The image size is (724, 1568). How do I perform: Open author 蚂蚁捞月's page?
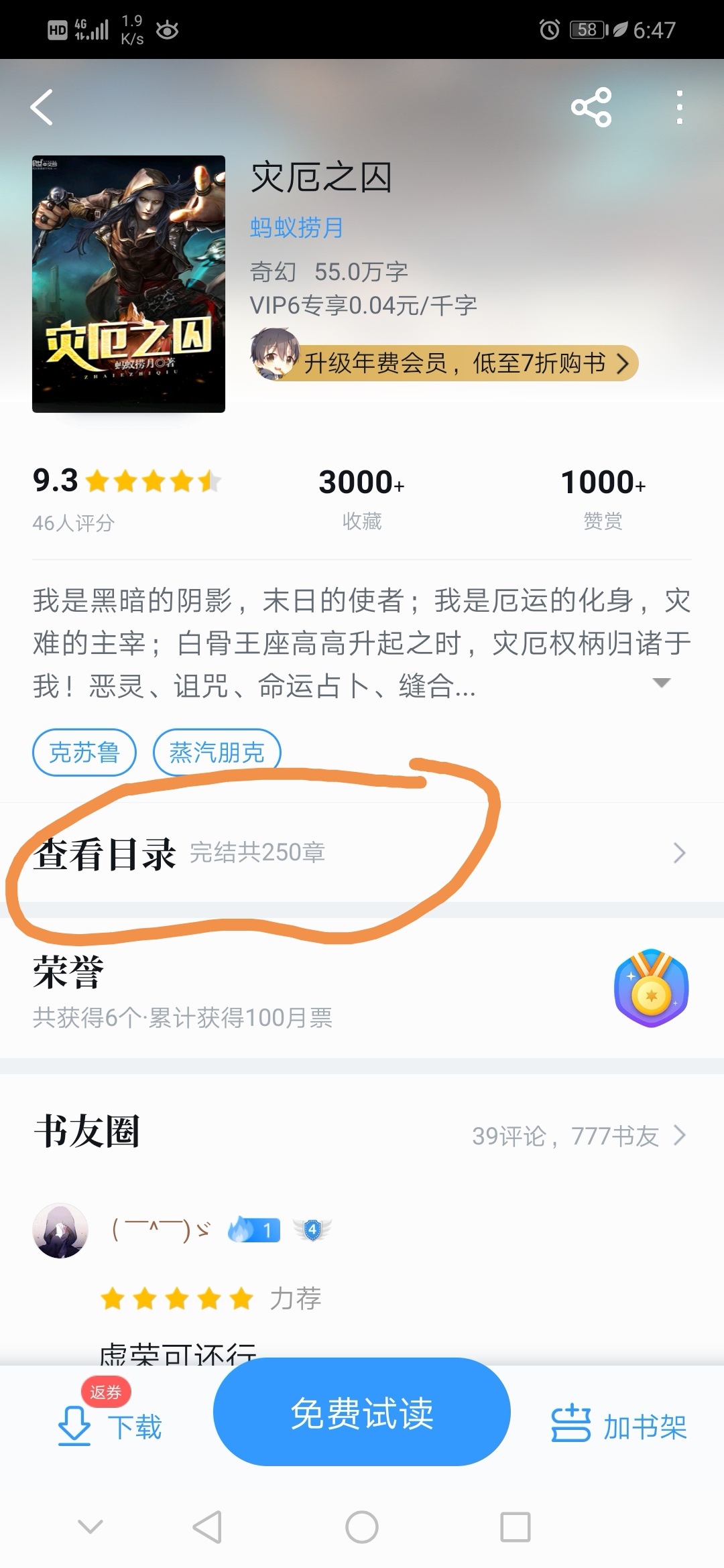(x=296, y=228)
